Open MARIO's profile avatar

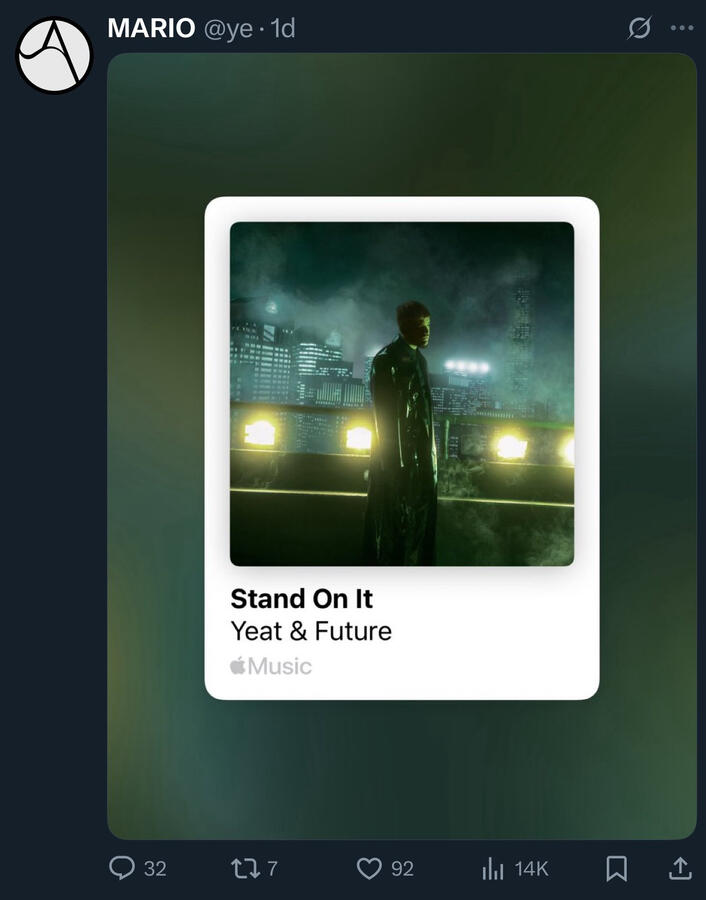[54, 56]
